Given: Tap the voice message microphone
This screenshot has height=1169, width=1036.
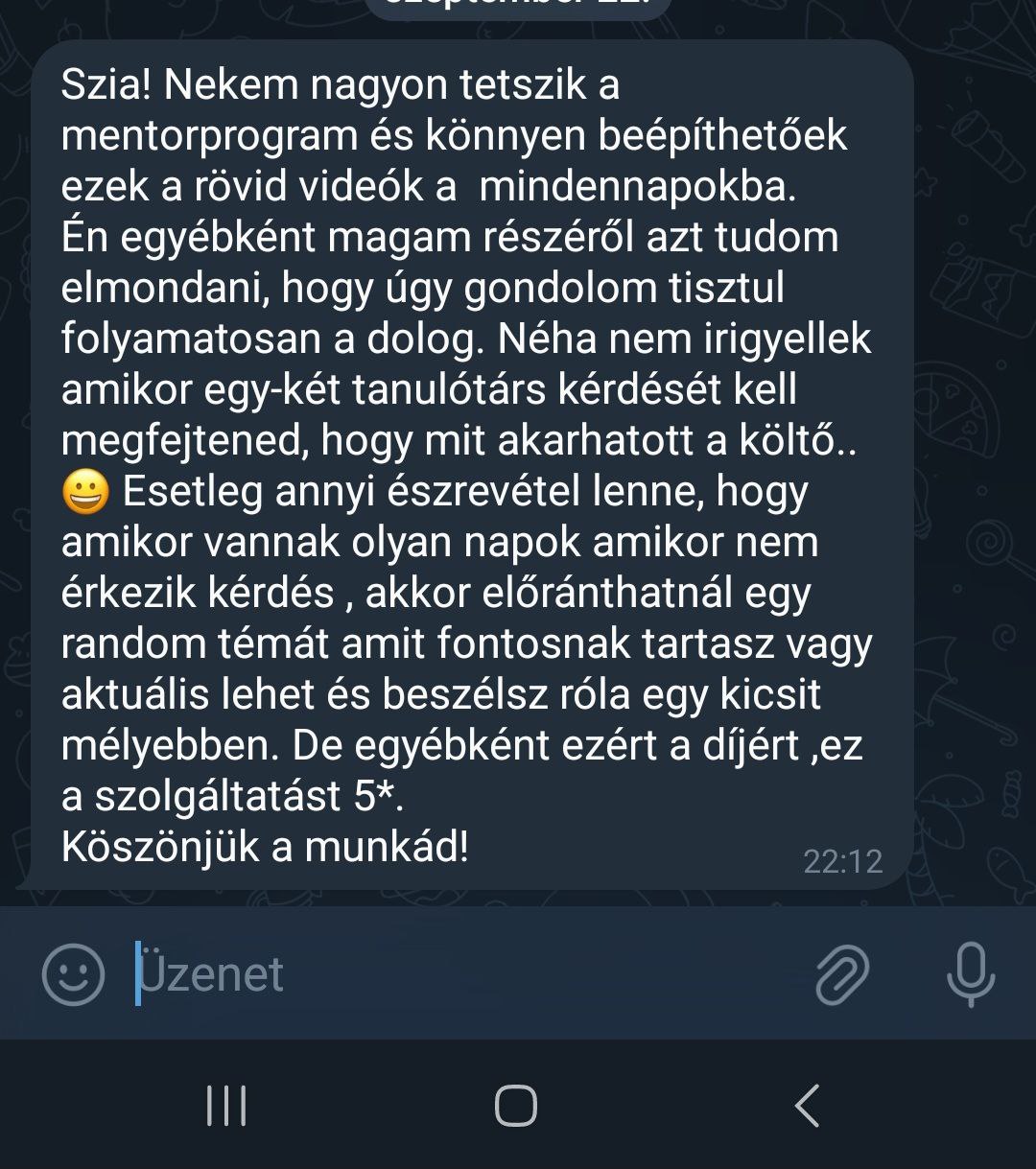Looking at the screenshot, I should [970, 973].
